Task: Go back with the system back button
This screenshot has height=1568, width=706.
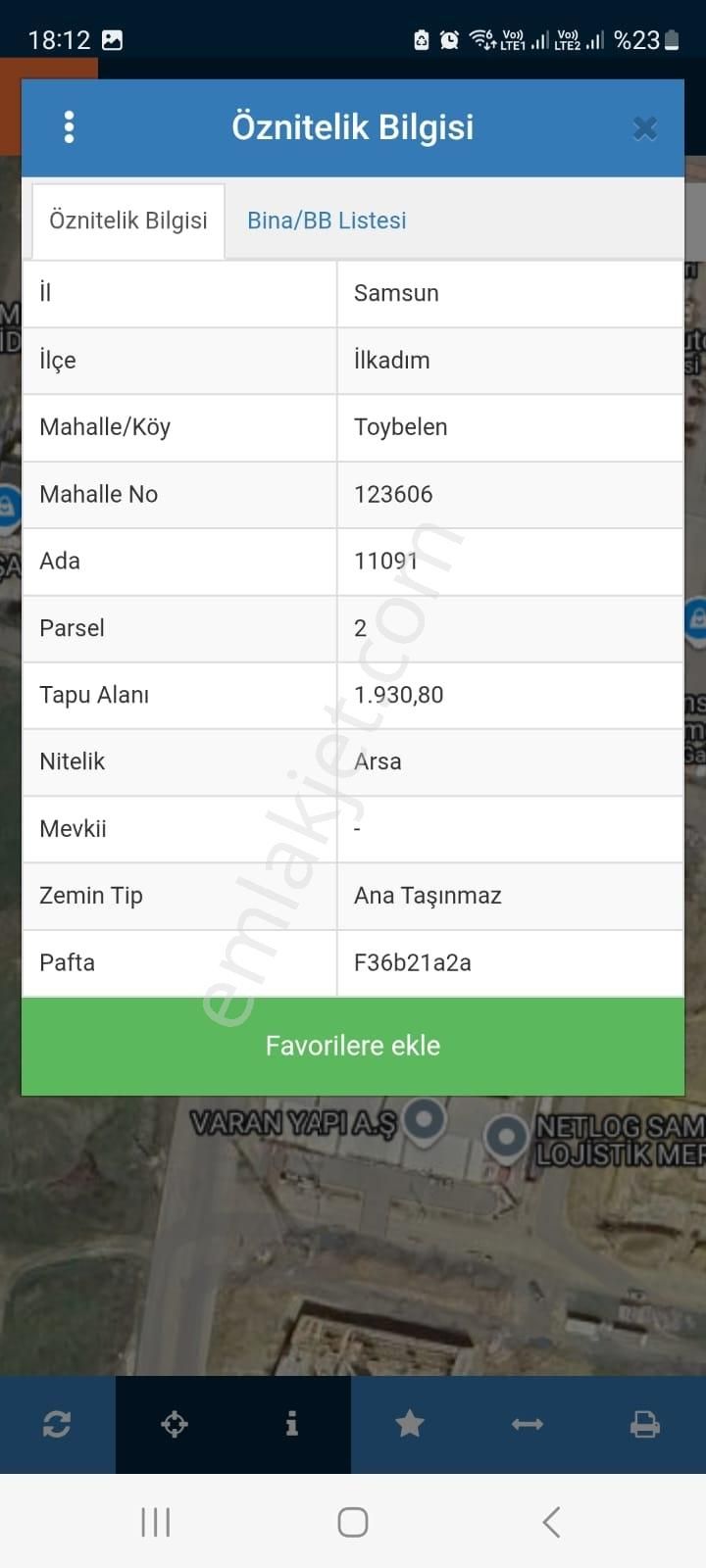Action: 551,1522
